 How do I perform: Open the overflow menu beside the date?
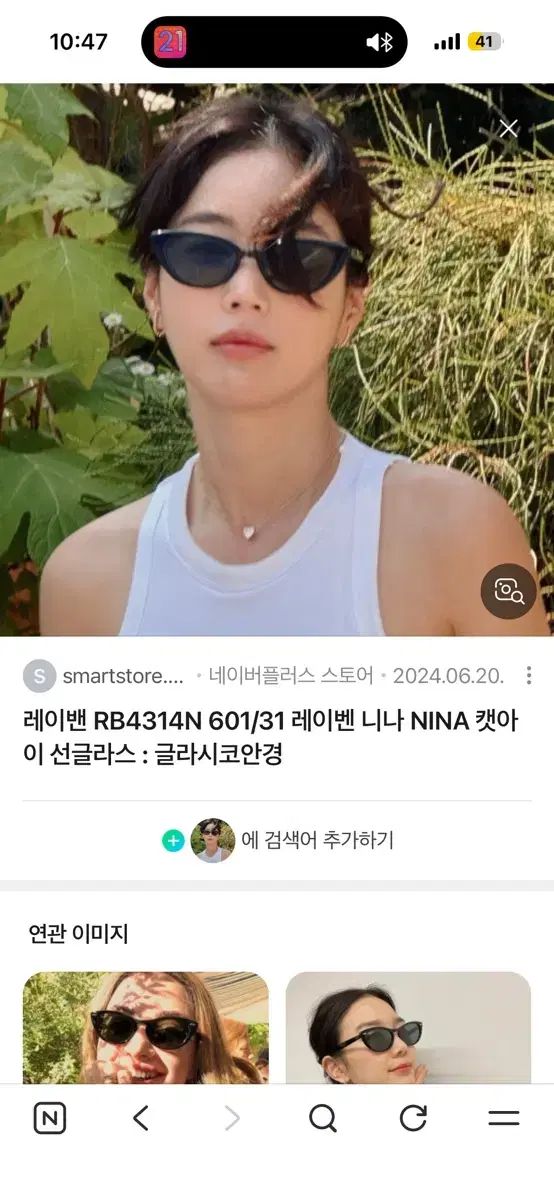pos(529,676)
